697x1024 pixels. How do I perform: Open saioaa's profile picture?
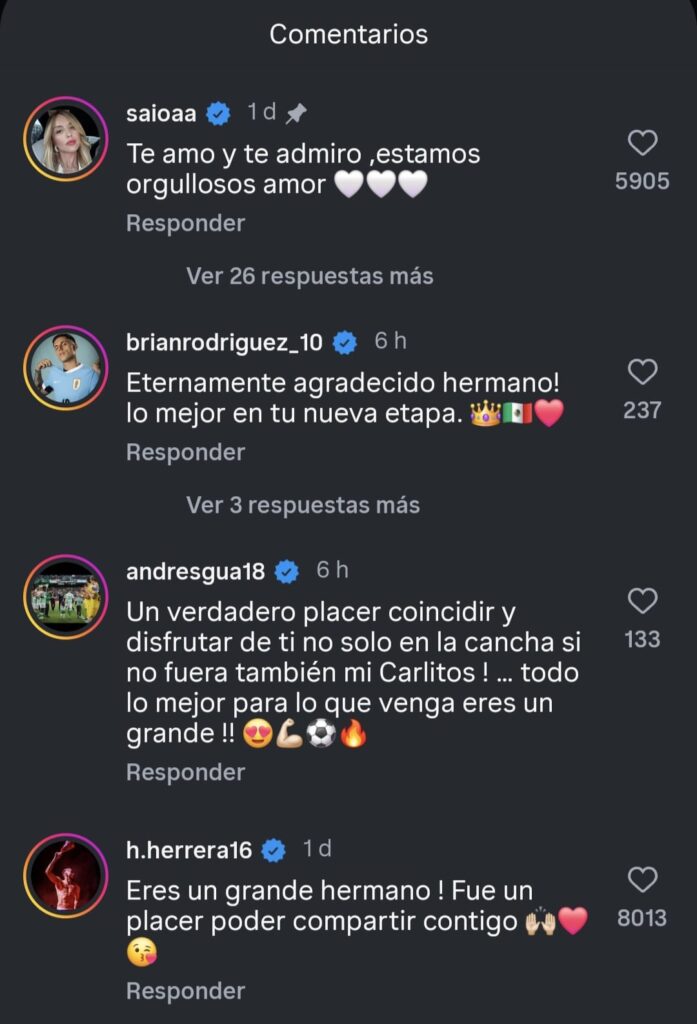(x=65, y=138)
